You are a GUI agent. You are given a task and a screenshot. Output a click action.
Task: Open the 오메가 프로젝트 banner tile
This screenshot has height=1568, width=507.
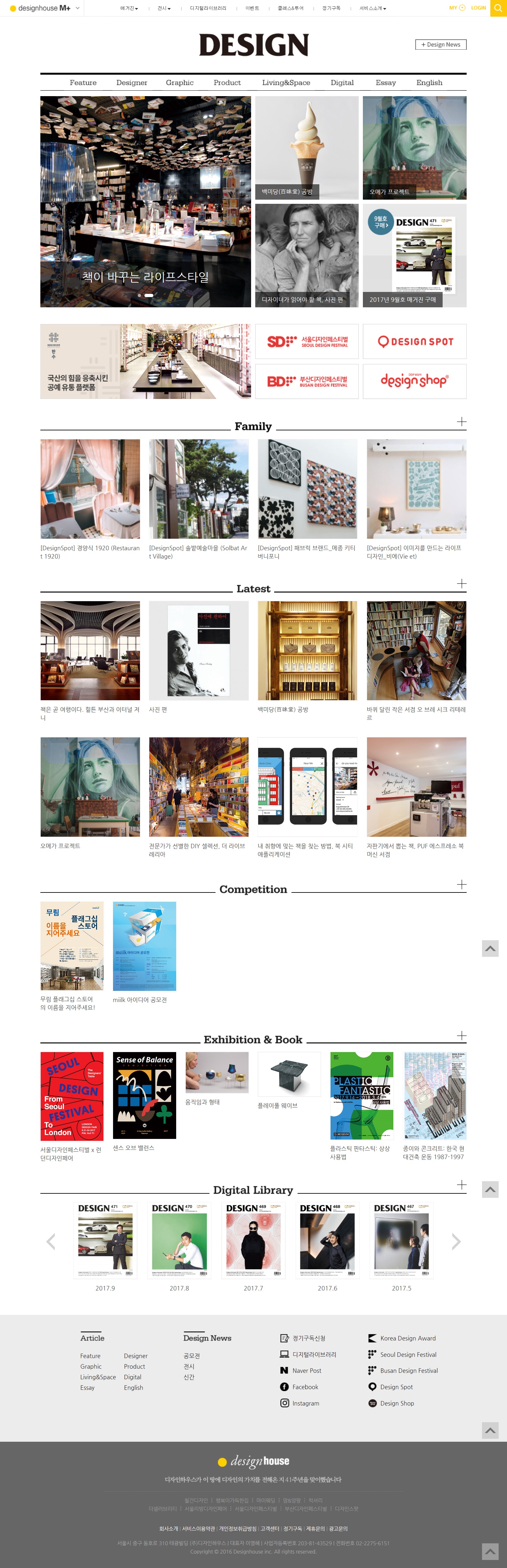414,147
